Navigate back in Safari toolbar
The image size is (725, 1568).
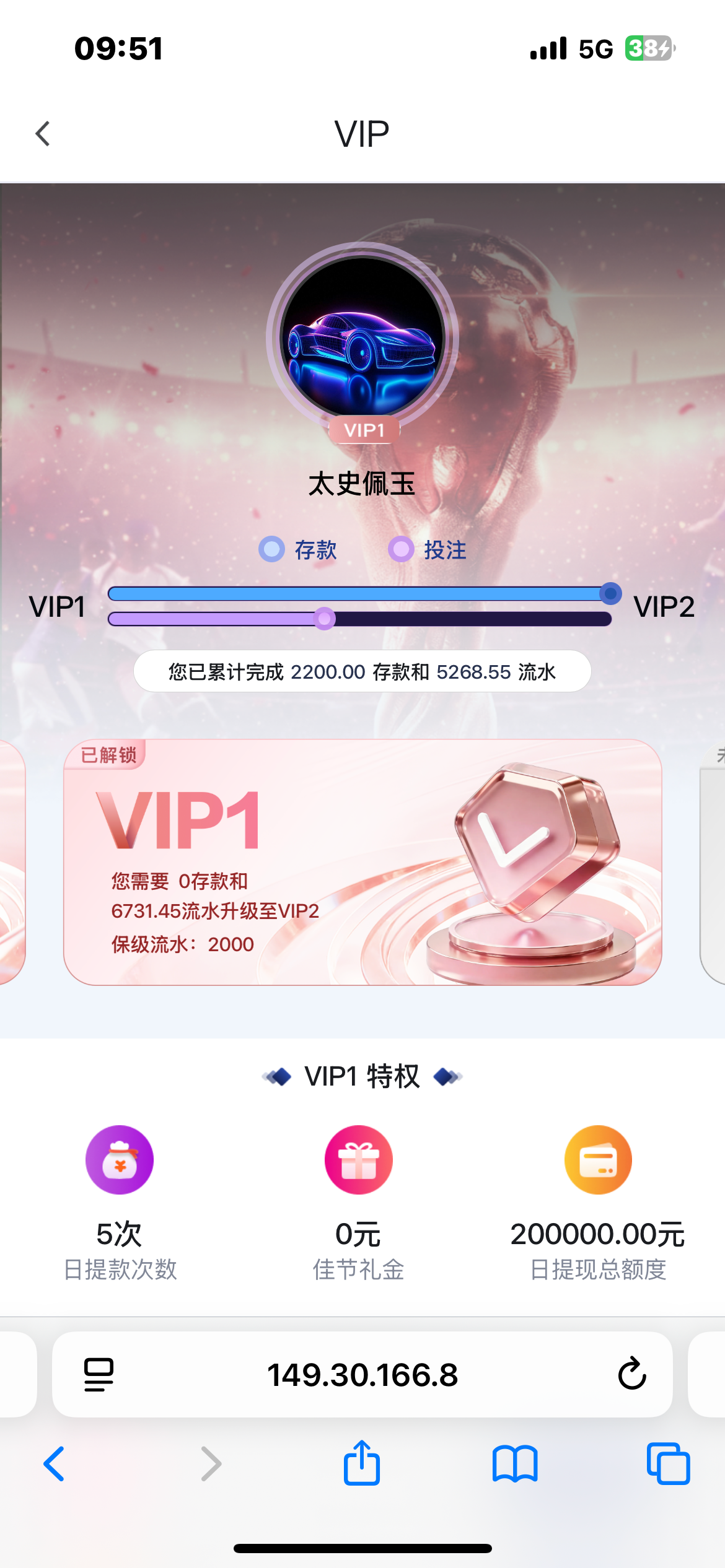(x=54, y=1464)
